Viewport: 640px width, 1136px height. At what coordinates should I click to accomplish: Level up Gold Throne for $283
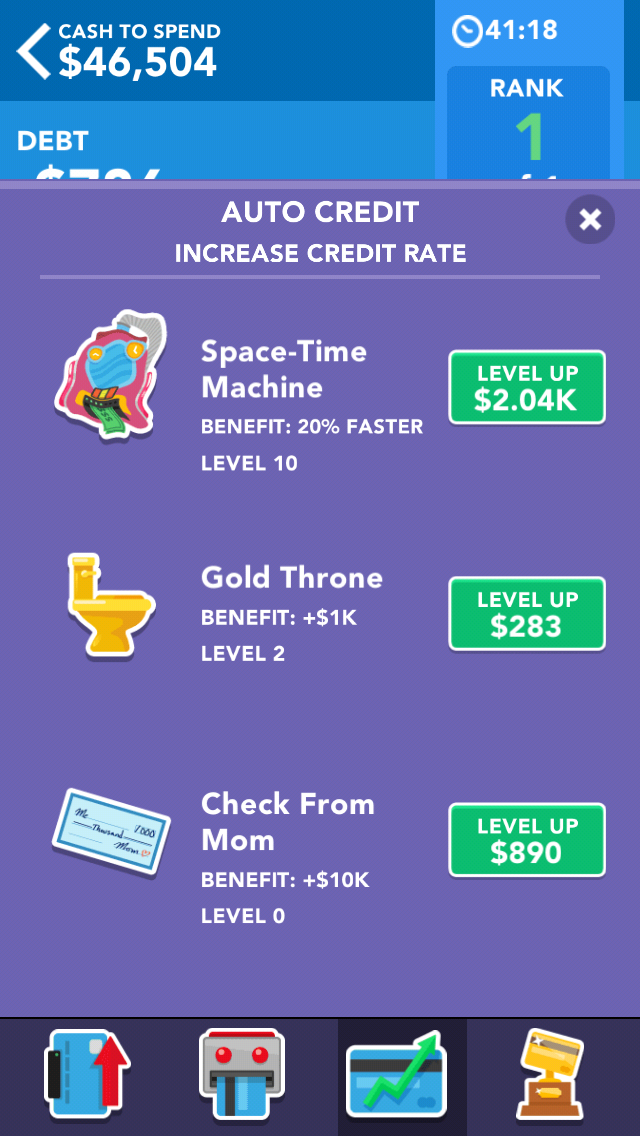(x=527, y=614)
